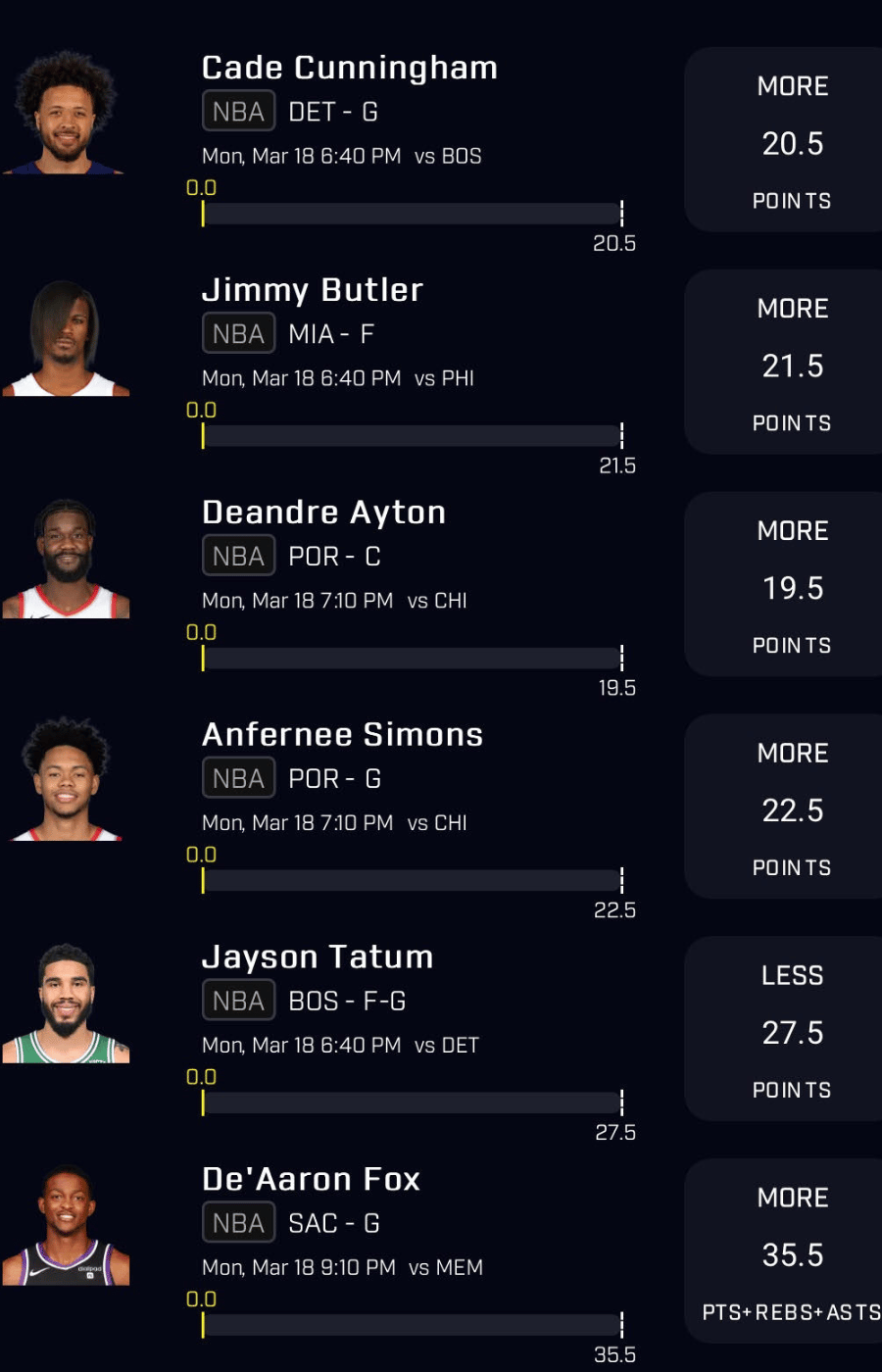
Task: Open Jimmy Butler's pick details
Action: (312, 291)
